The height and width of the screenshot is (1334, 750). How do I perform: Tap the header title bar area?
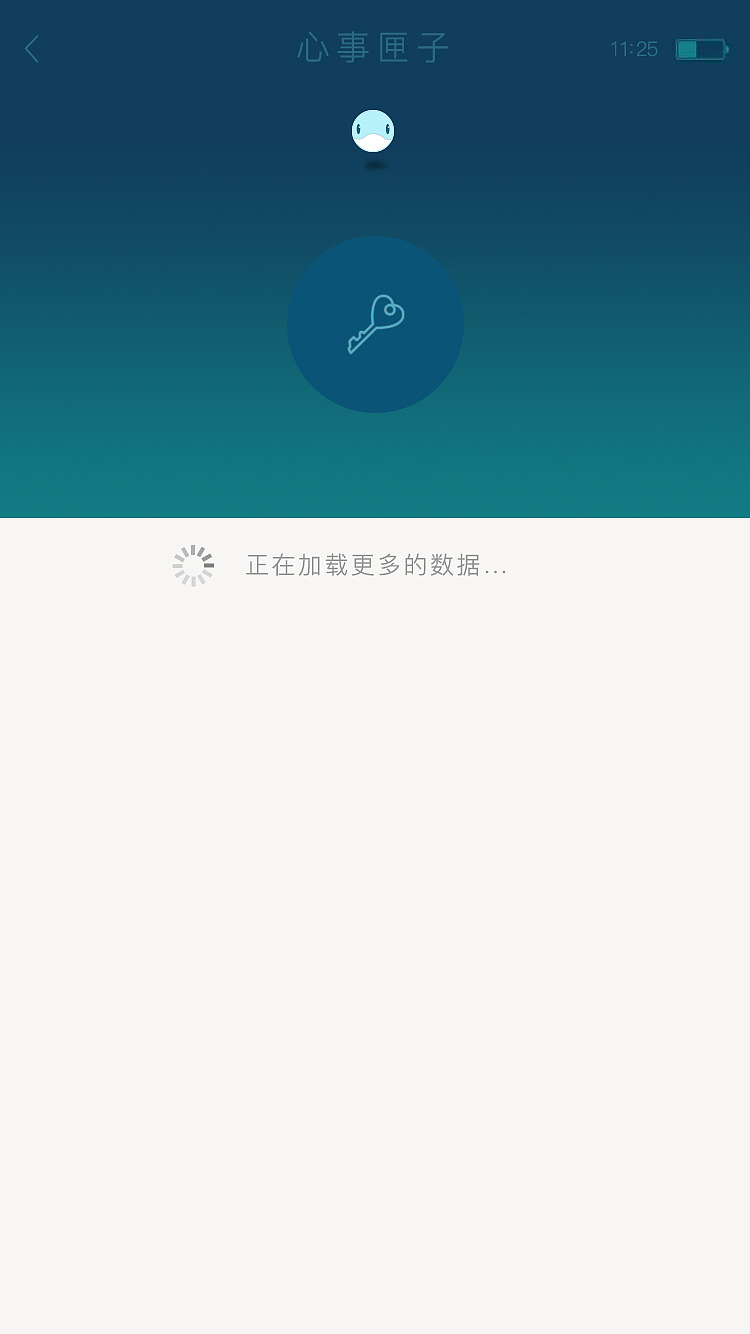click(x=375, y=47)
